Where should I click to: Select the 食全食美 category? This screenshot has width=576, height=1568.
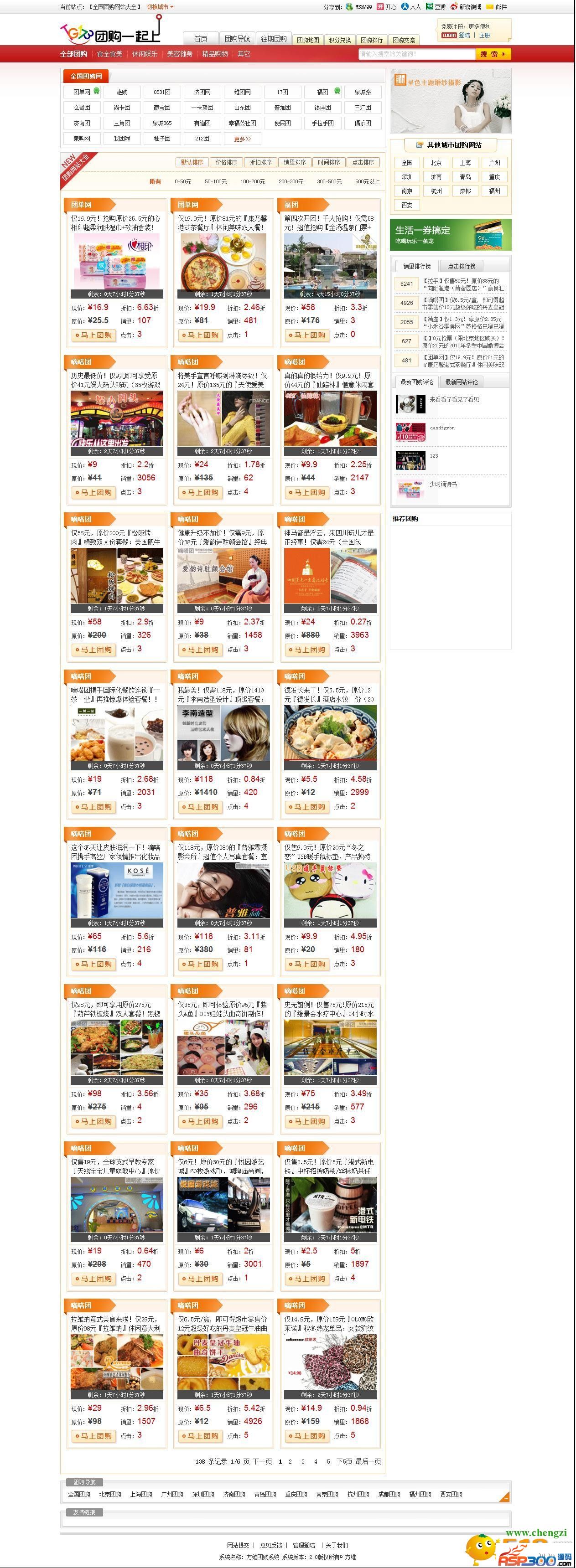(x=109, y=54)
